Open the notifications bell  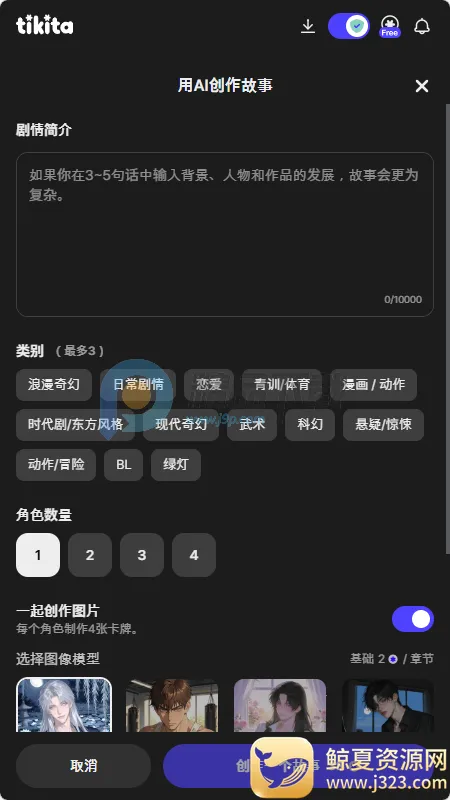pyautogui.click(x=422, y=26)
